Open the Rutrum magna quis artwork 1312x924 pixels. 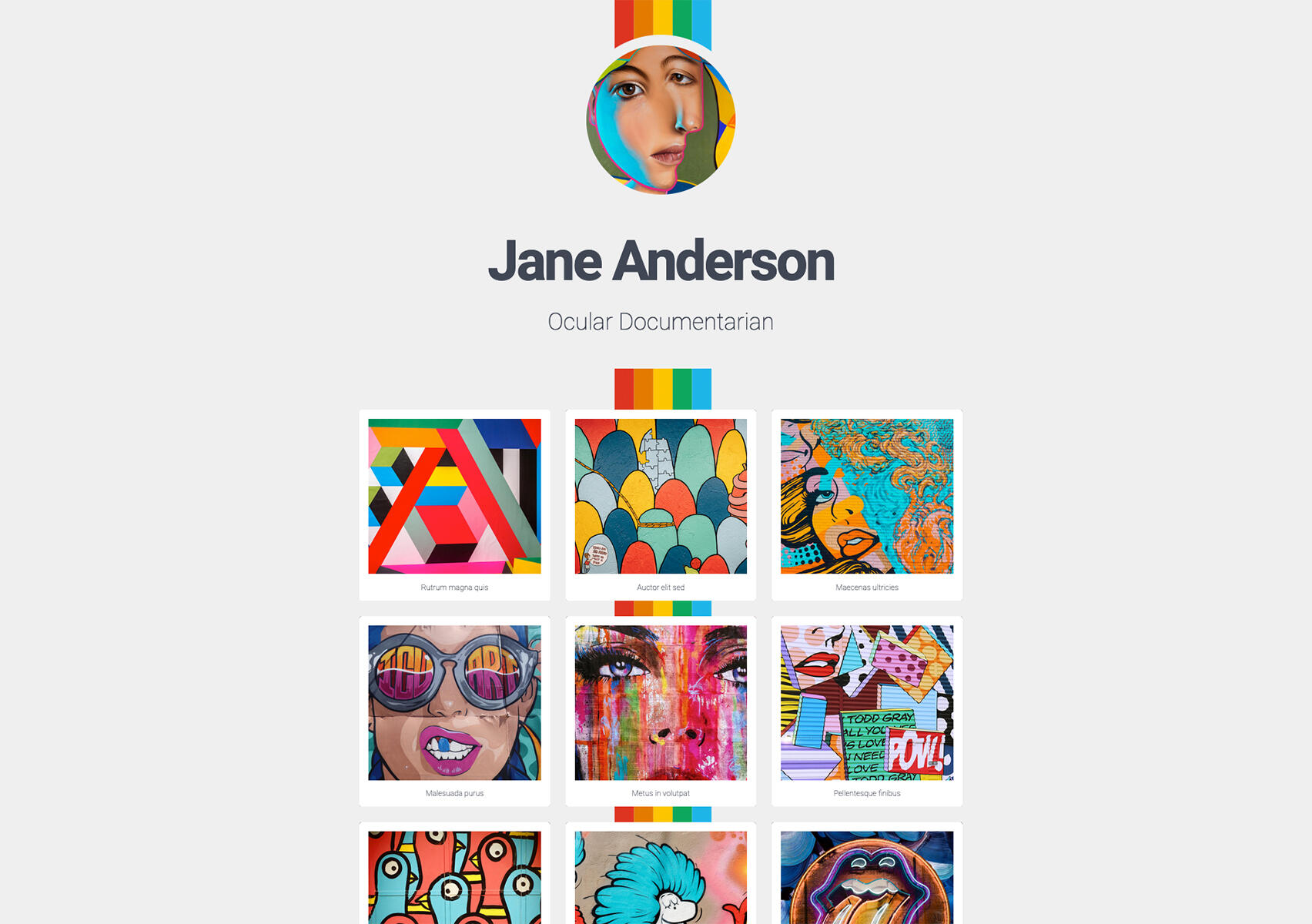[x=454, y=497]
